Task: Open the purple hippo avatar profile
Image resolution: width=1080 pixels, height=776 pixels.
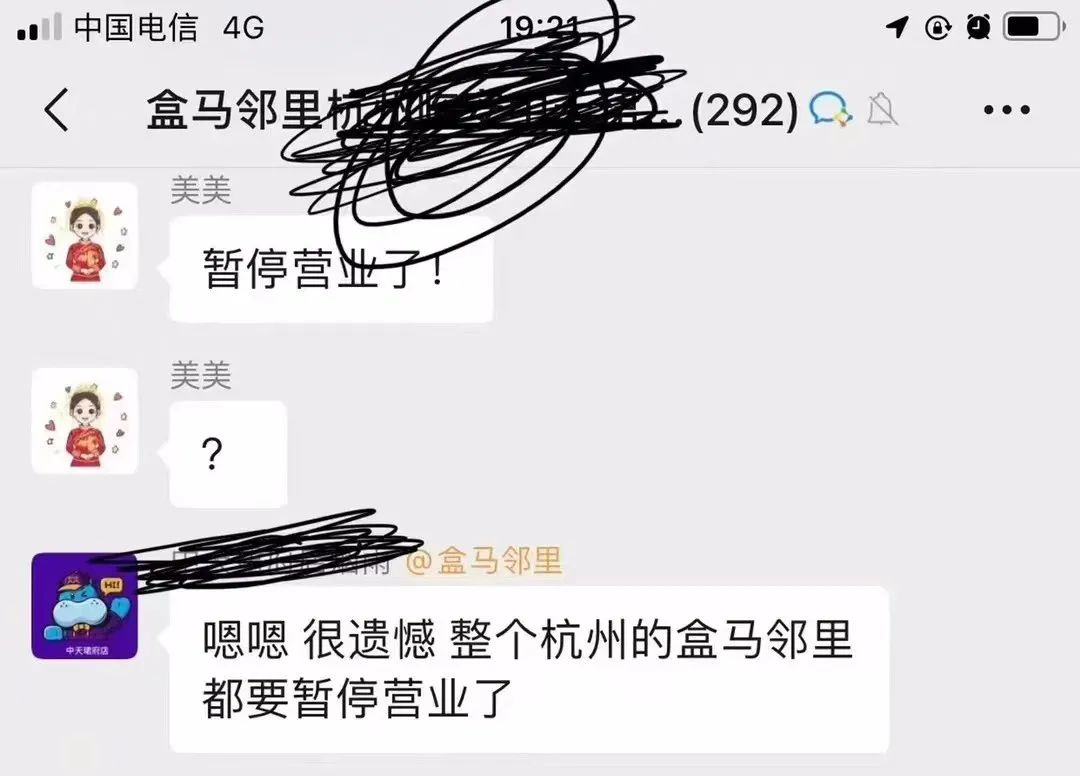Action: point(84,606)
